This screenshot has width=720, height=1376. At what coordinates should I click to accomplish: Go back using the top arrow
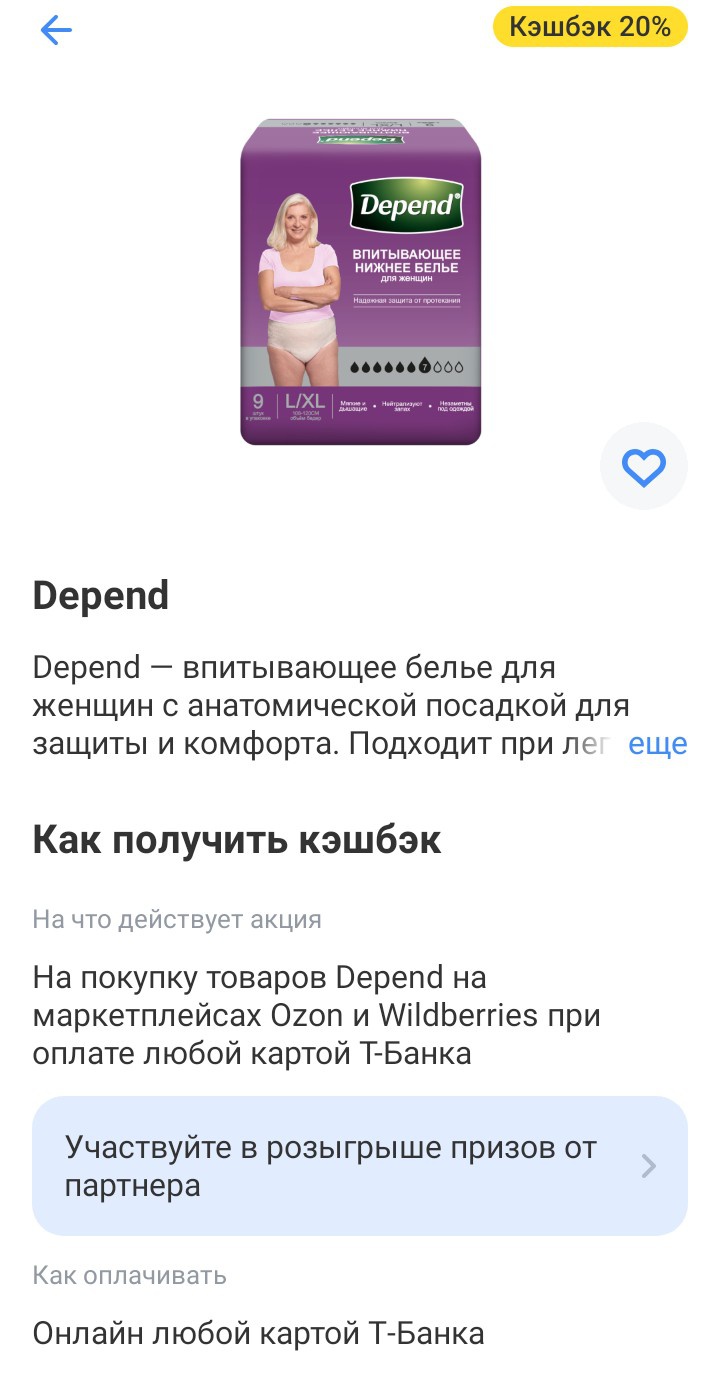click(x=56, y=31)
